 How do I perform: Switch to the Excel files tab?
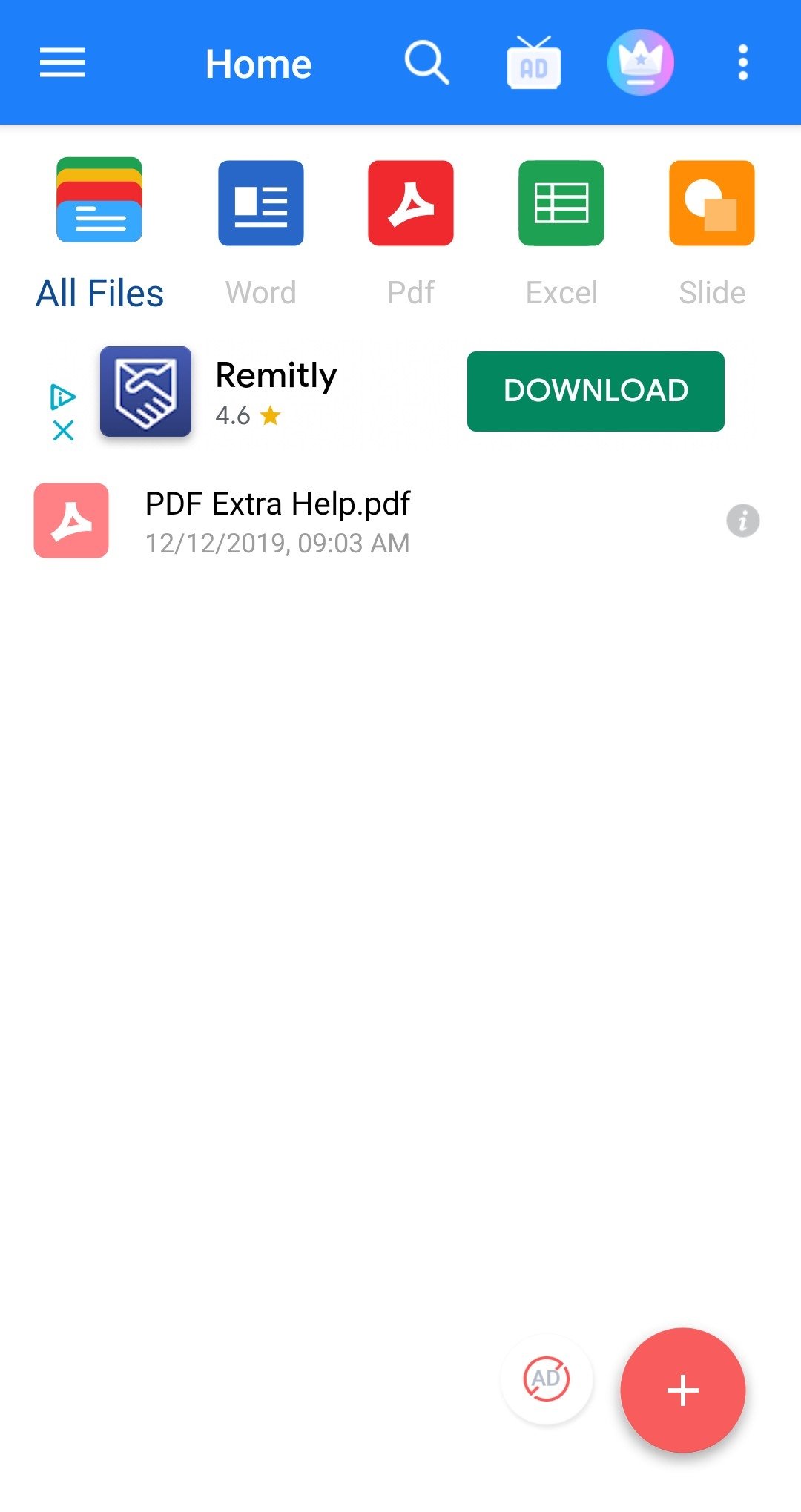(x=561, y=234)
